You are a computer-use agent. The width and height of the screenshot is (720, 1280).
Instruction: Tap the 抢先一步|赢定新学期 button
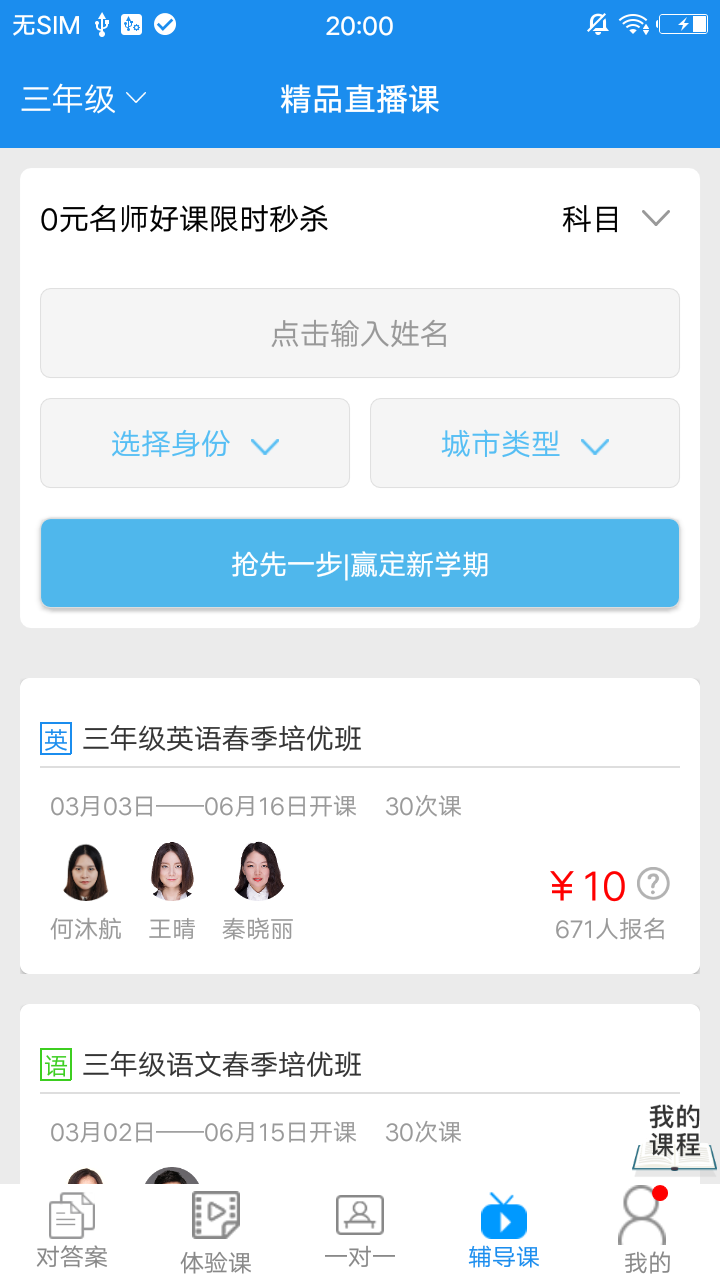coord(360,564)
